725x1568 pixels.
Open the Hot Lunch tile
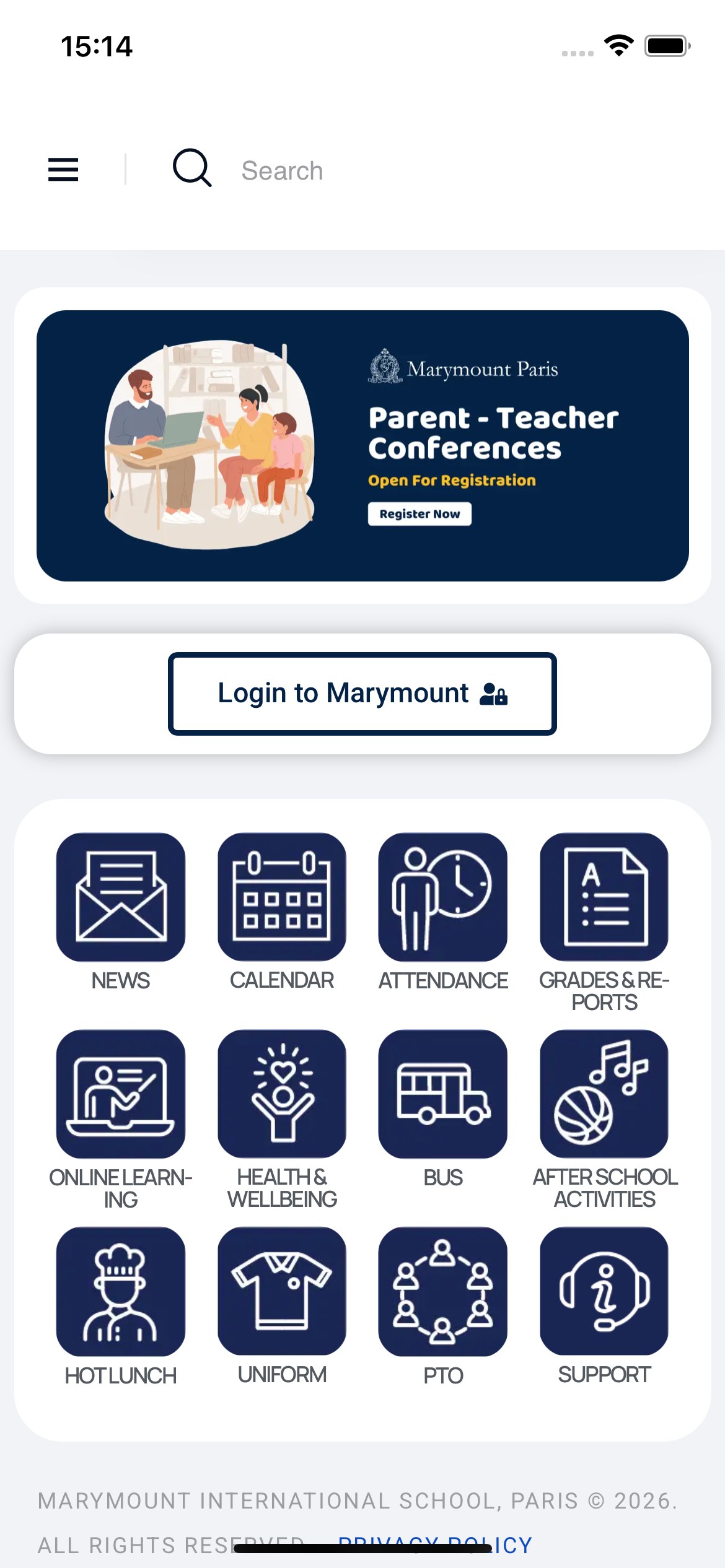(x=121, y=1291)
